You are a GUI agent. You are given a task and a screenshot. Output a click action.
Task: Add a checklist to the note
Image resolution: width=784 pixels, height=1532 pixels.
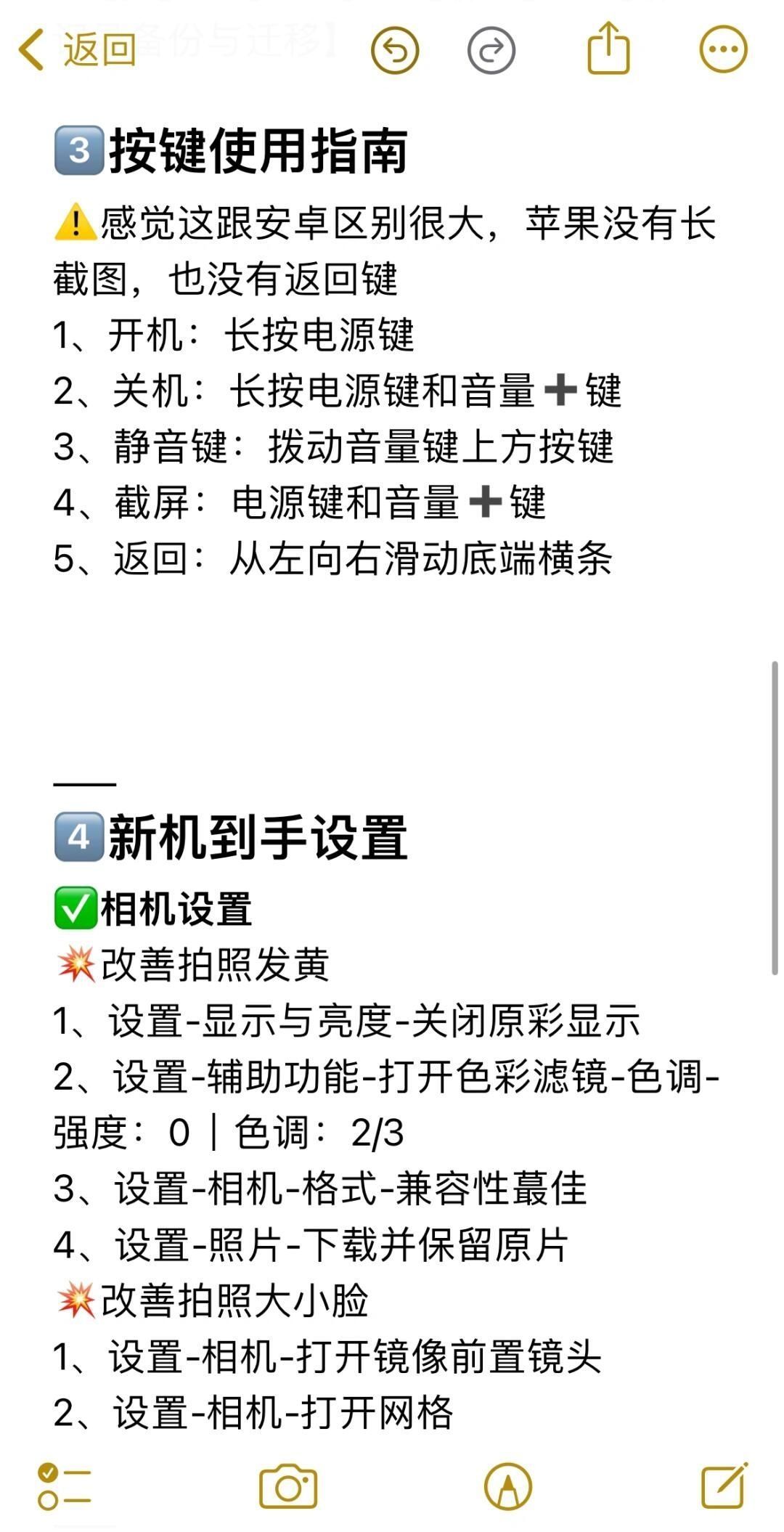(64, 1486)
